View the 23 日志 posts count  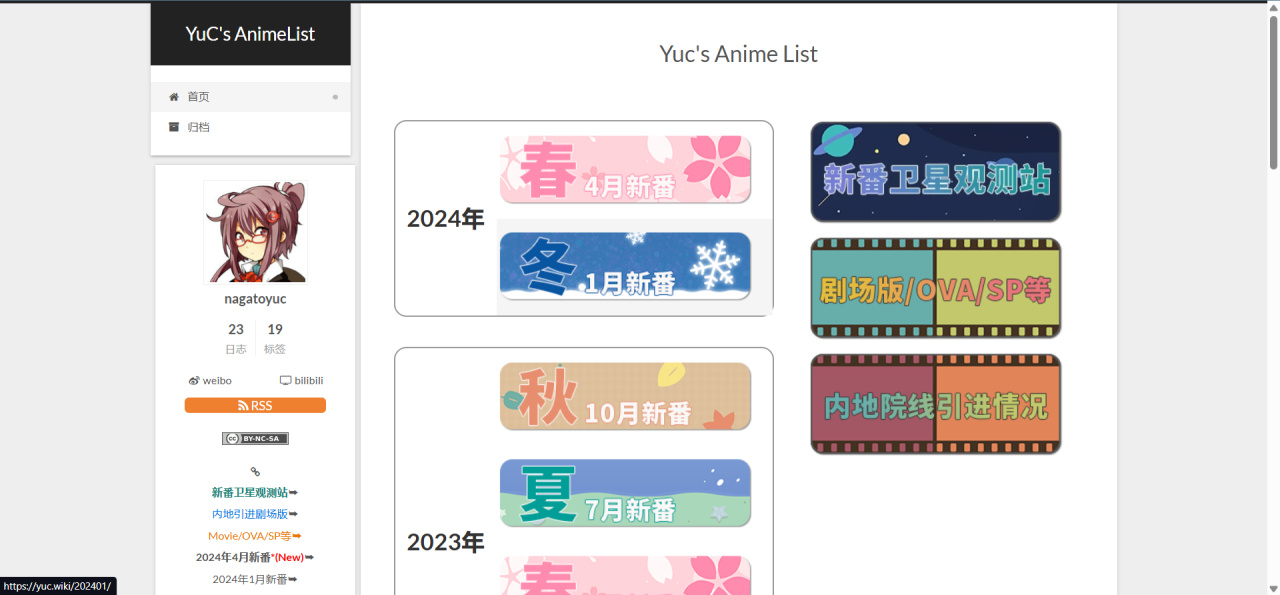pos(236,338)
